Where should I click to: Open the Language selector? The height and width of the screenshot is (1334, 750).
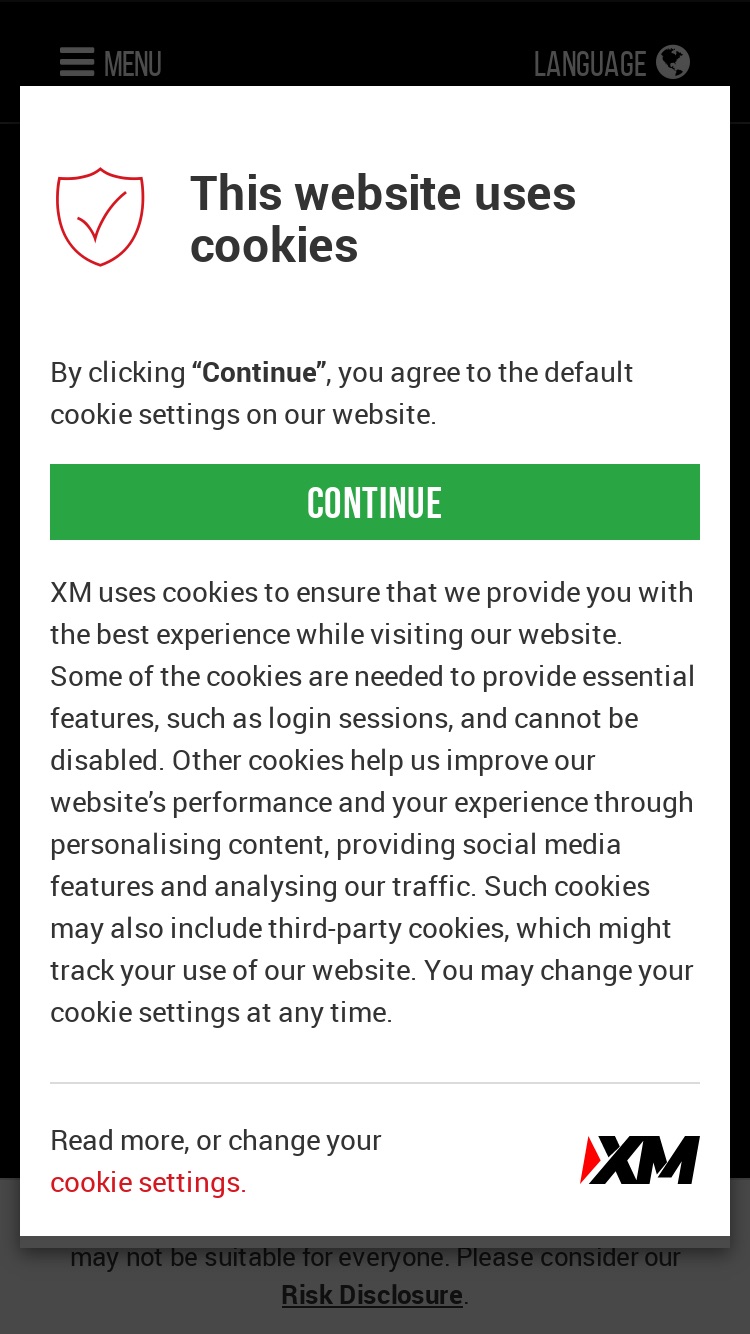tap(612, 64)
